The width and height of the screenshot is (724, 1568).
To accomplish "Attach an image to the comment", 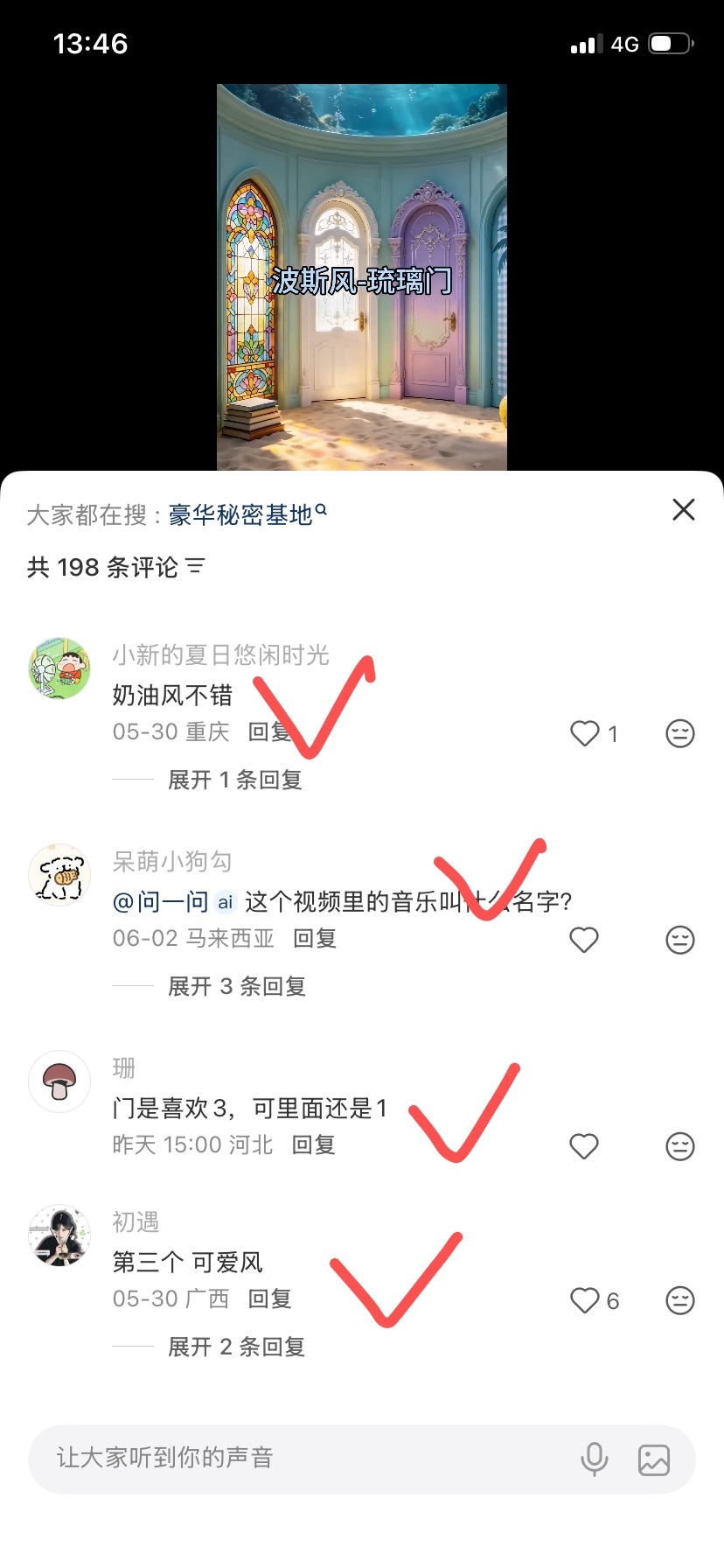I will (x=654, y=1459).
